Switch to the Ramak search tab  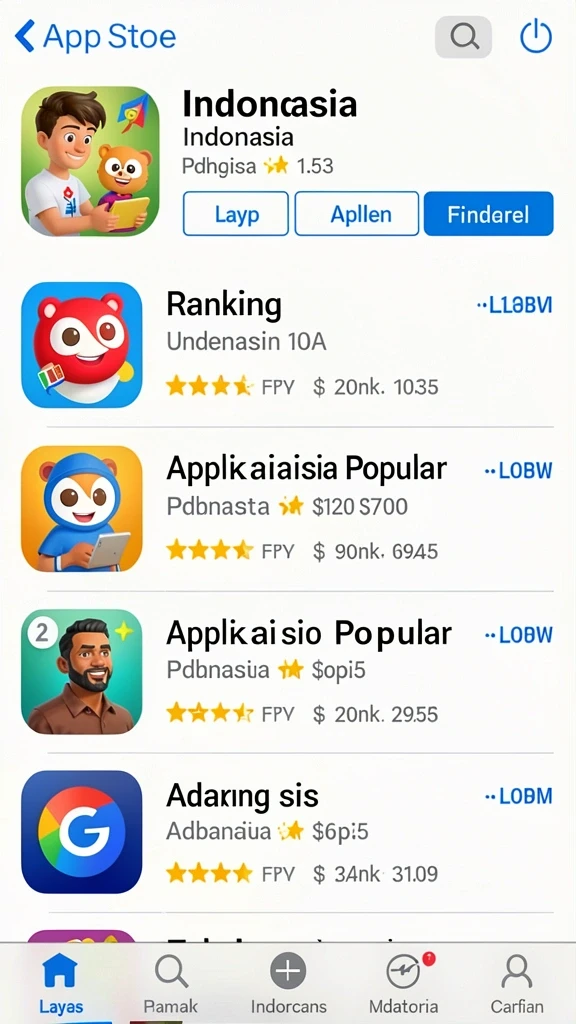170,984
